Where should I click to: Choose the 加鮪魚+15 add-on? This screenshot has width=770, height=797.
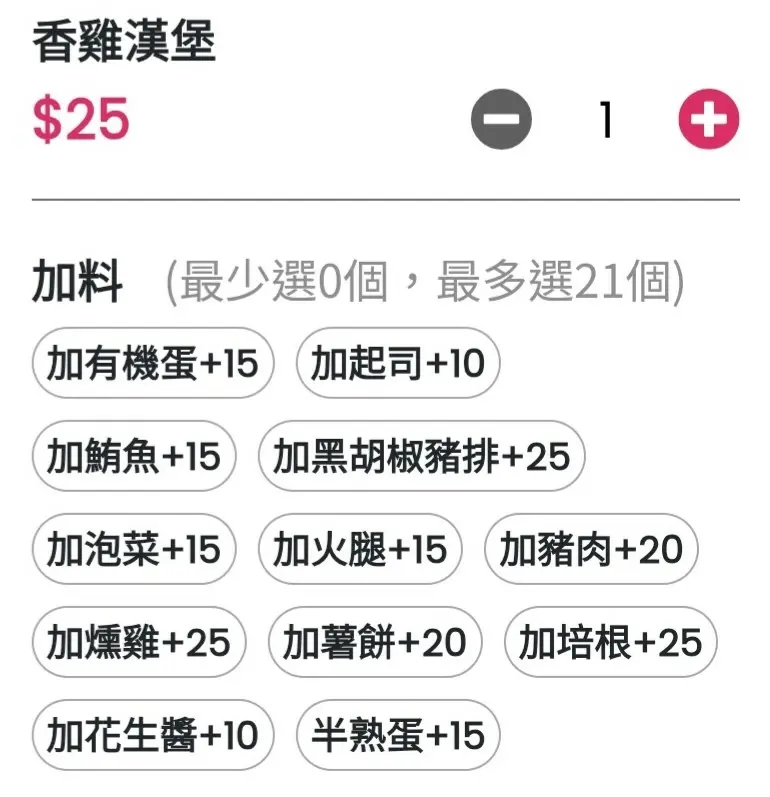(133, 456)
